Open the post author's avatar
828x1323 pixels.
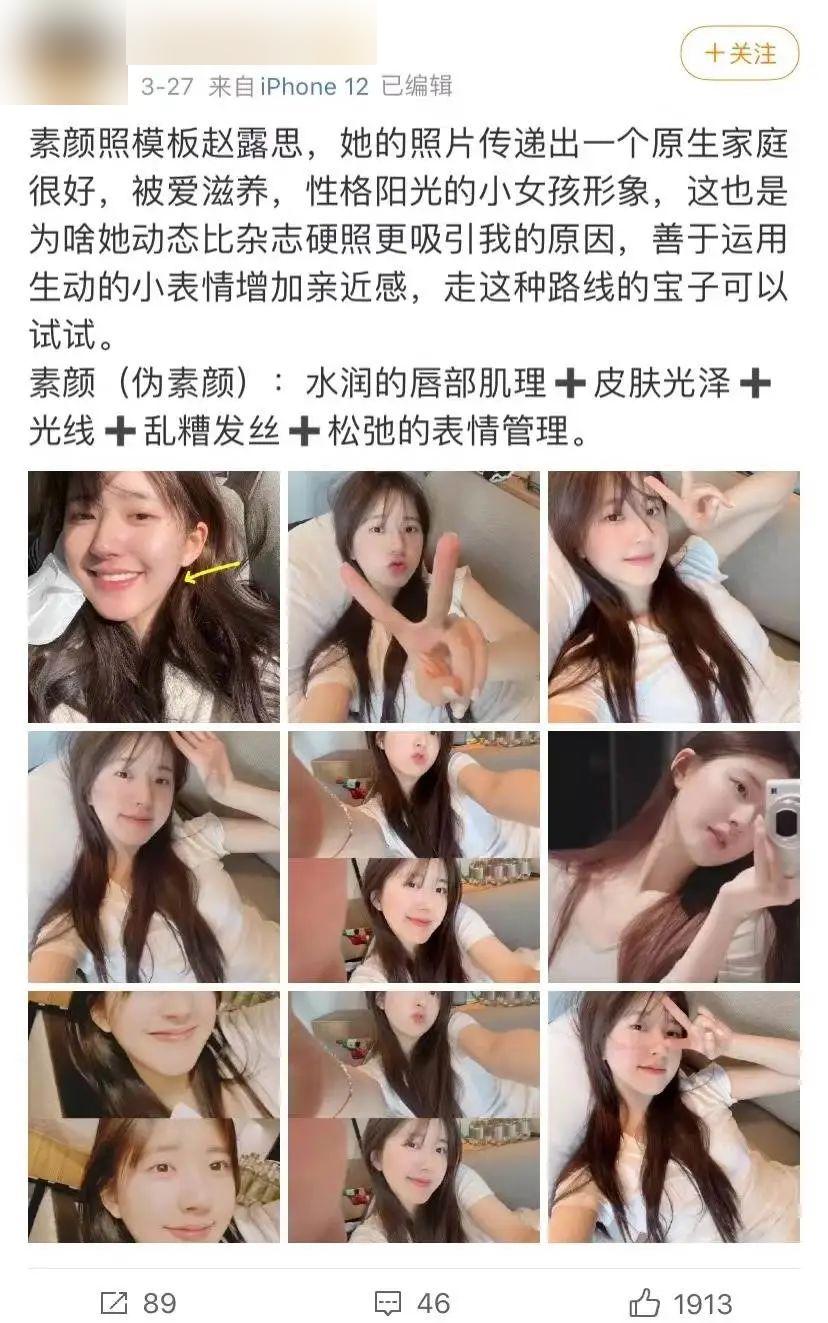pyautogui.click(x=64, y=52)
